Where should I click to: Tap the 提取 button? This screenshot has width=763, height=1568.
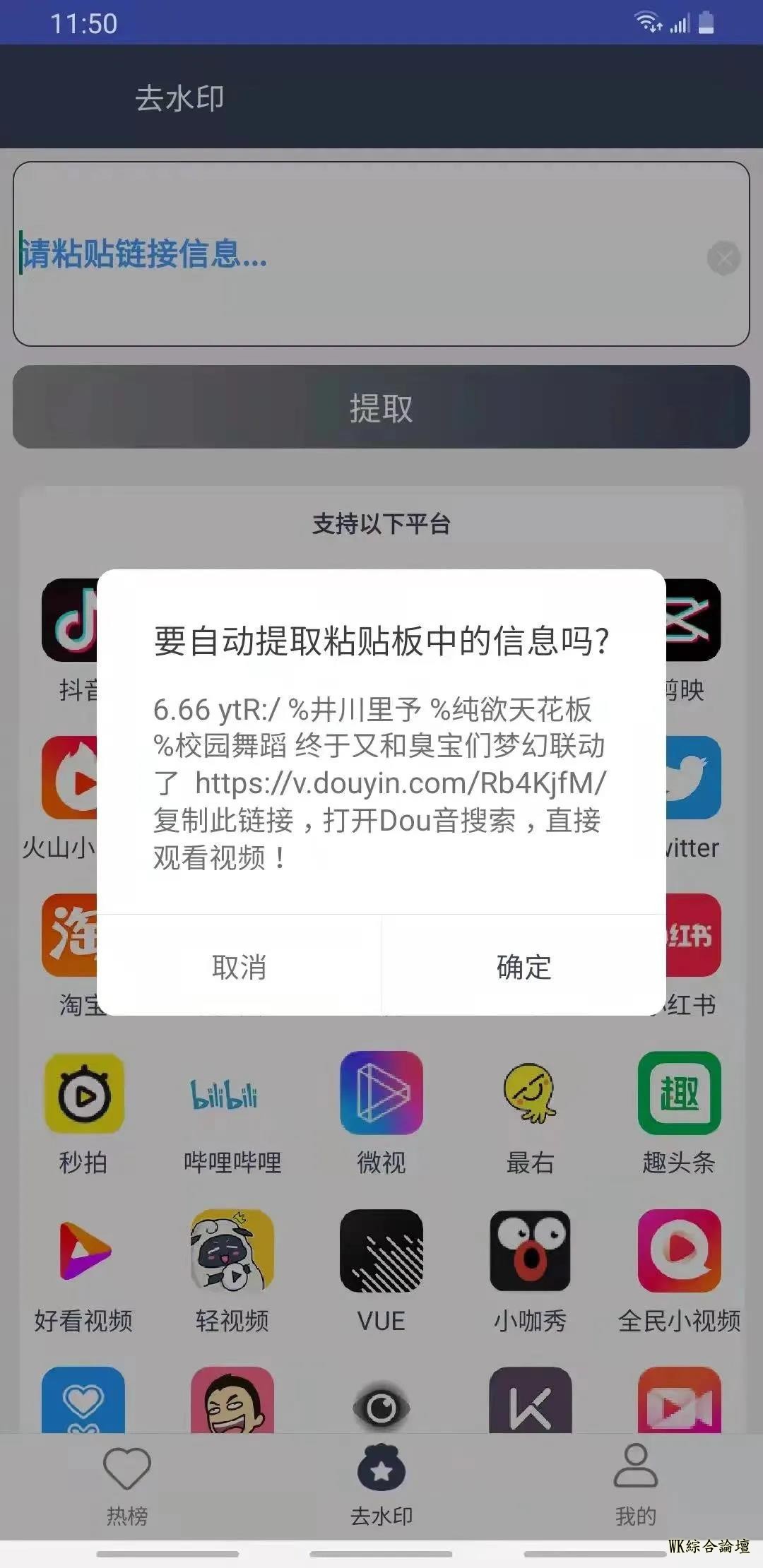381,408
